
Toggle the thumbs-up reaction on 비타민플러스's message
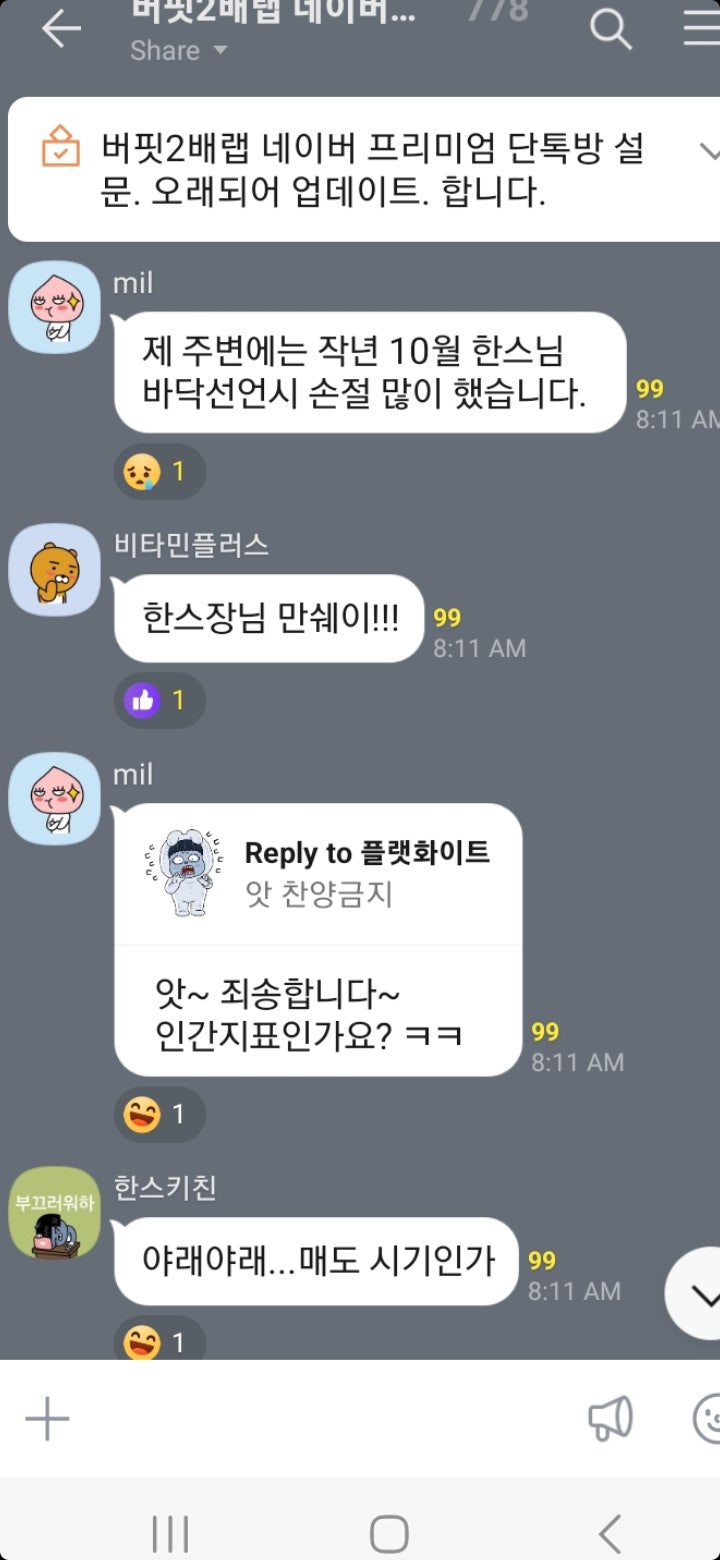[158, 700]
